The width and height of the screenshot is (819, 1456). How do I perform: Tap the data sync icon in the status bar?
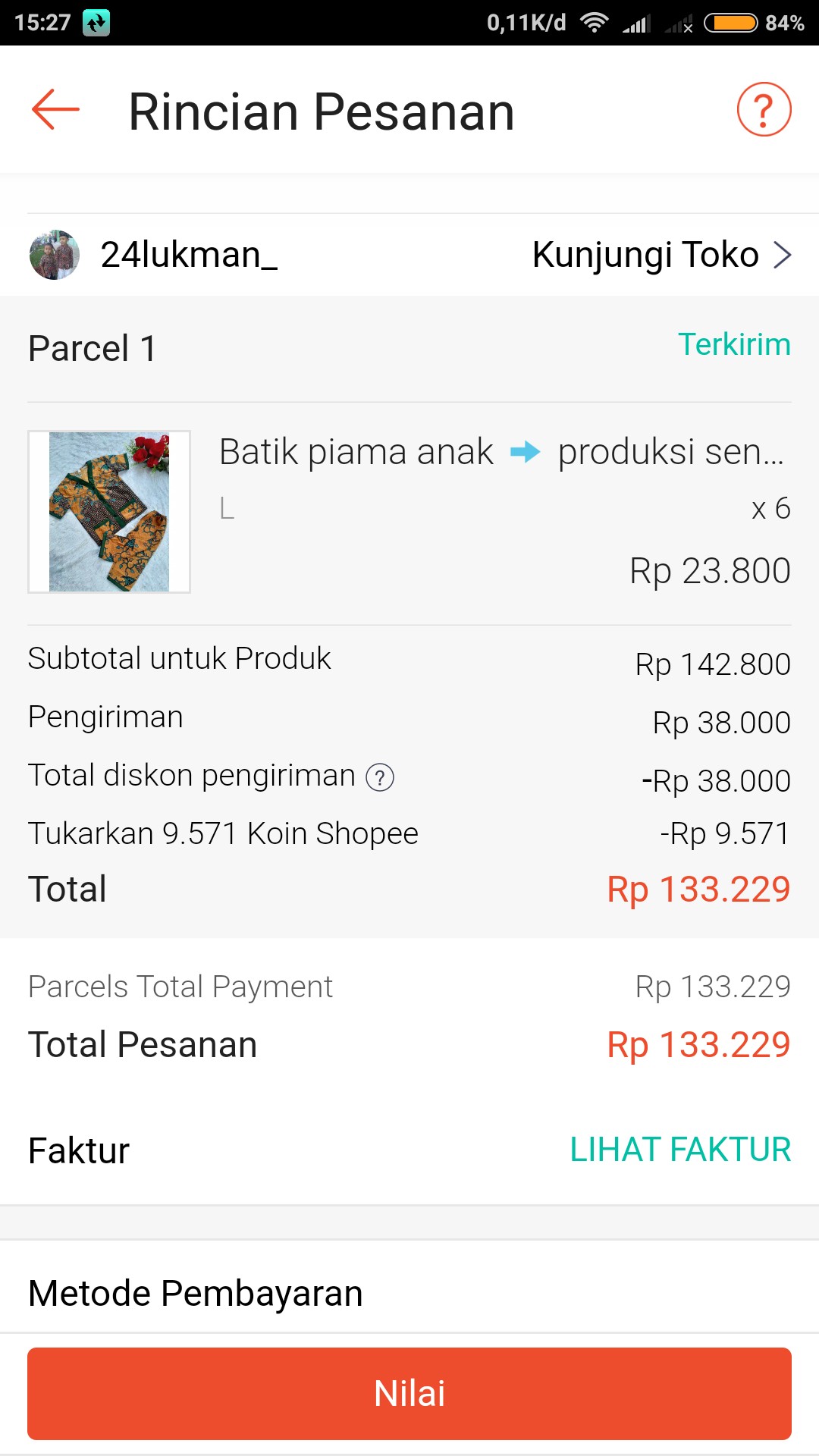coord(97,23)
